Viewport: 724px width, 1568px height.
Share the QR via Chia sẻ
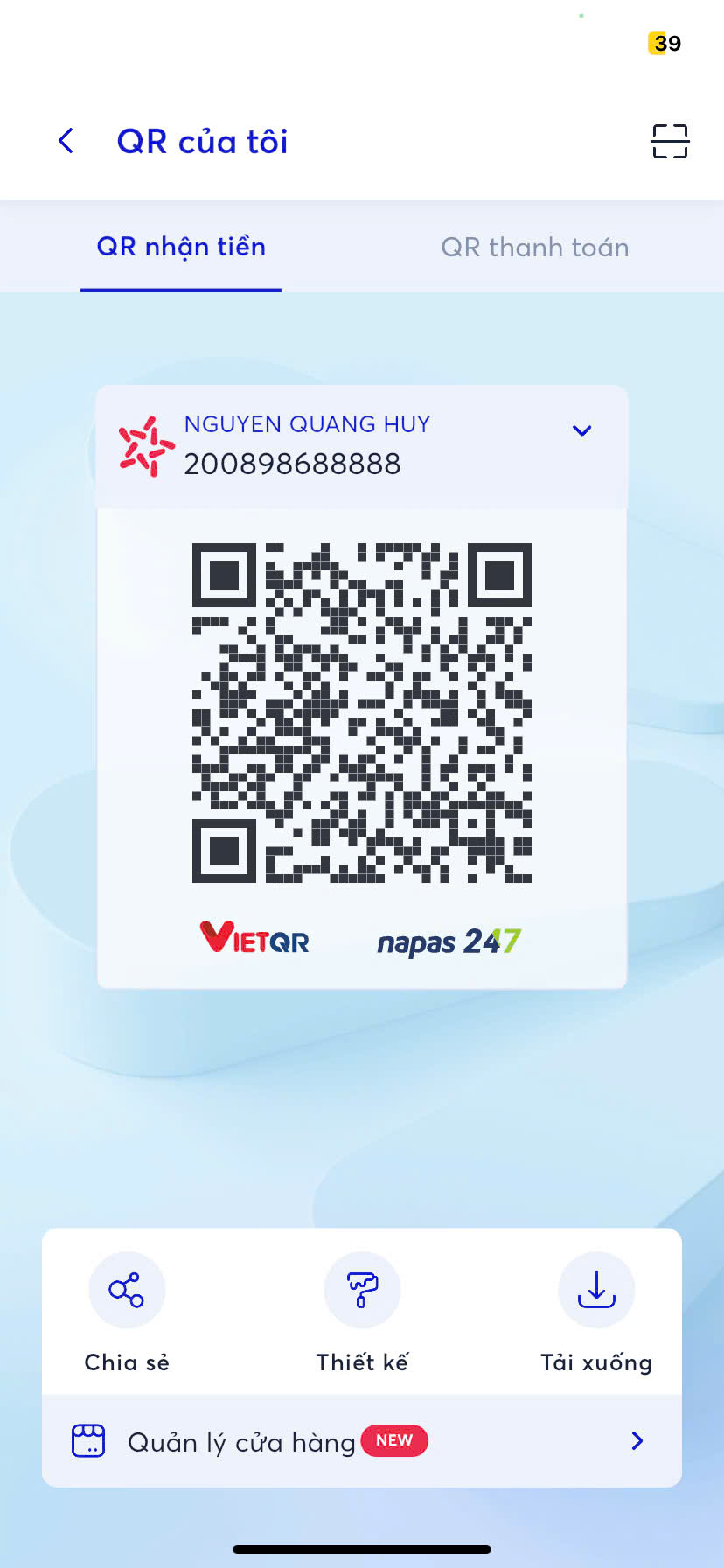point(127,1291)
